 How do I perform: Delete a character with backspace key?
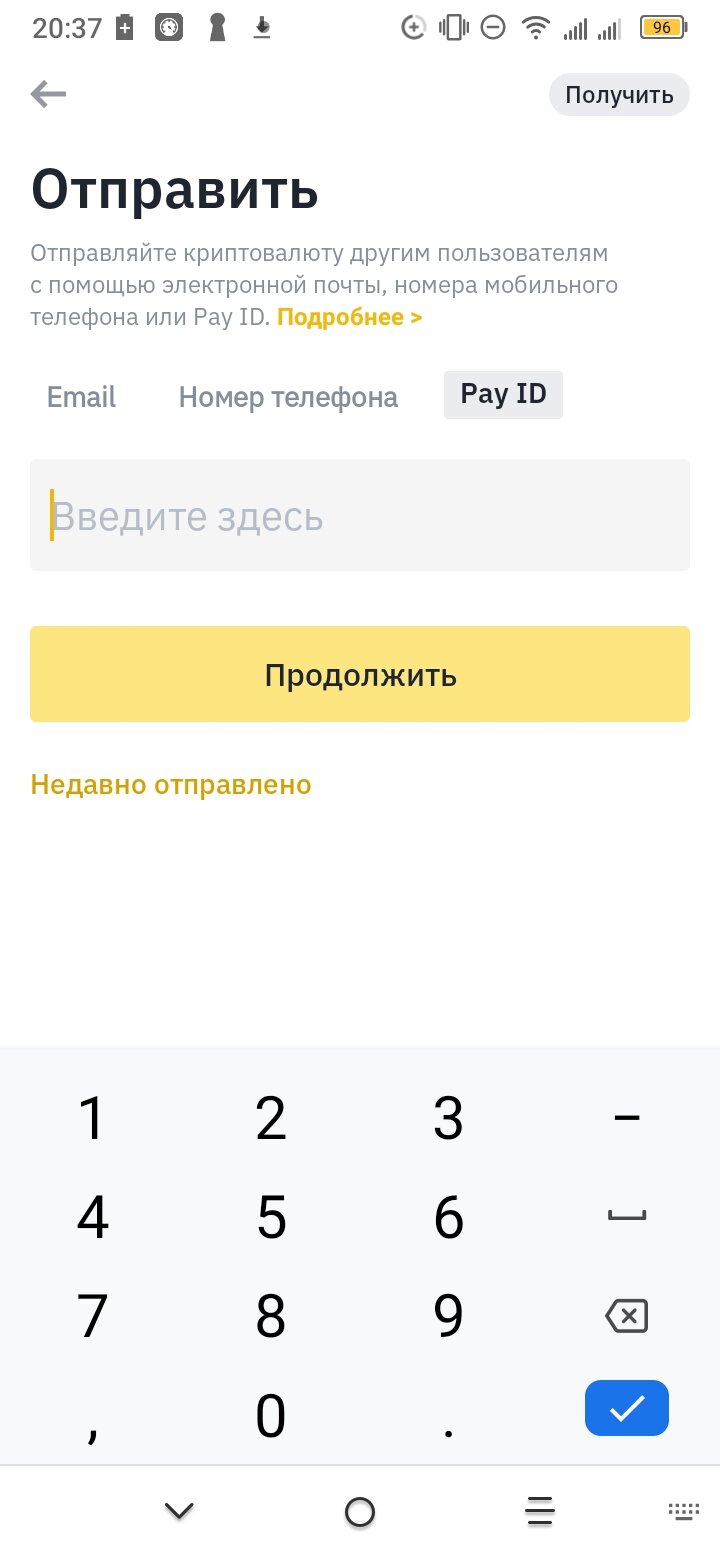(627, 1316)
